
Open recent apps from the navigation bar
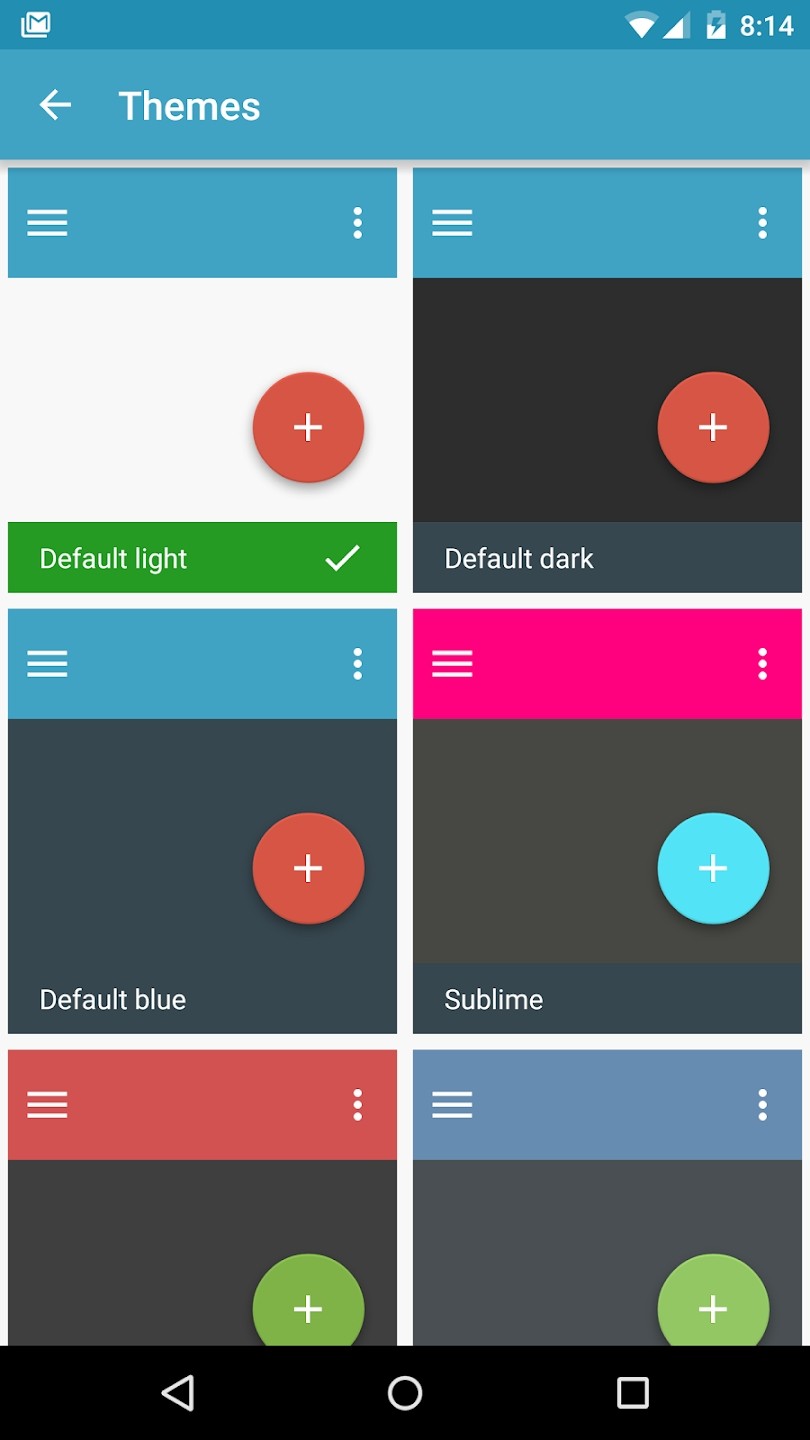(x=632, y=1392)
